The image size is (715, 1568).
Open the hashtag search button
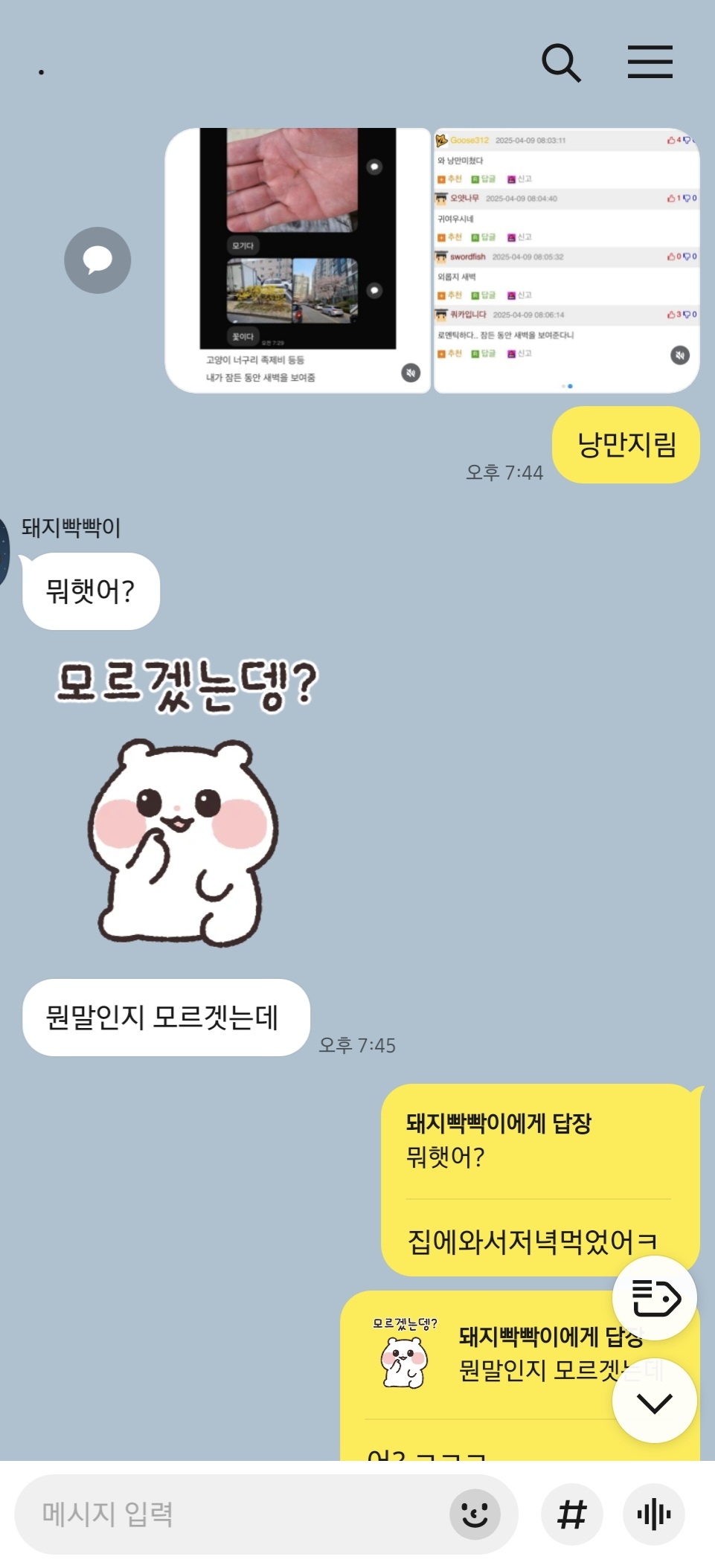pos(571,1514)
